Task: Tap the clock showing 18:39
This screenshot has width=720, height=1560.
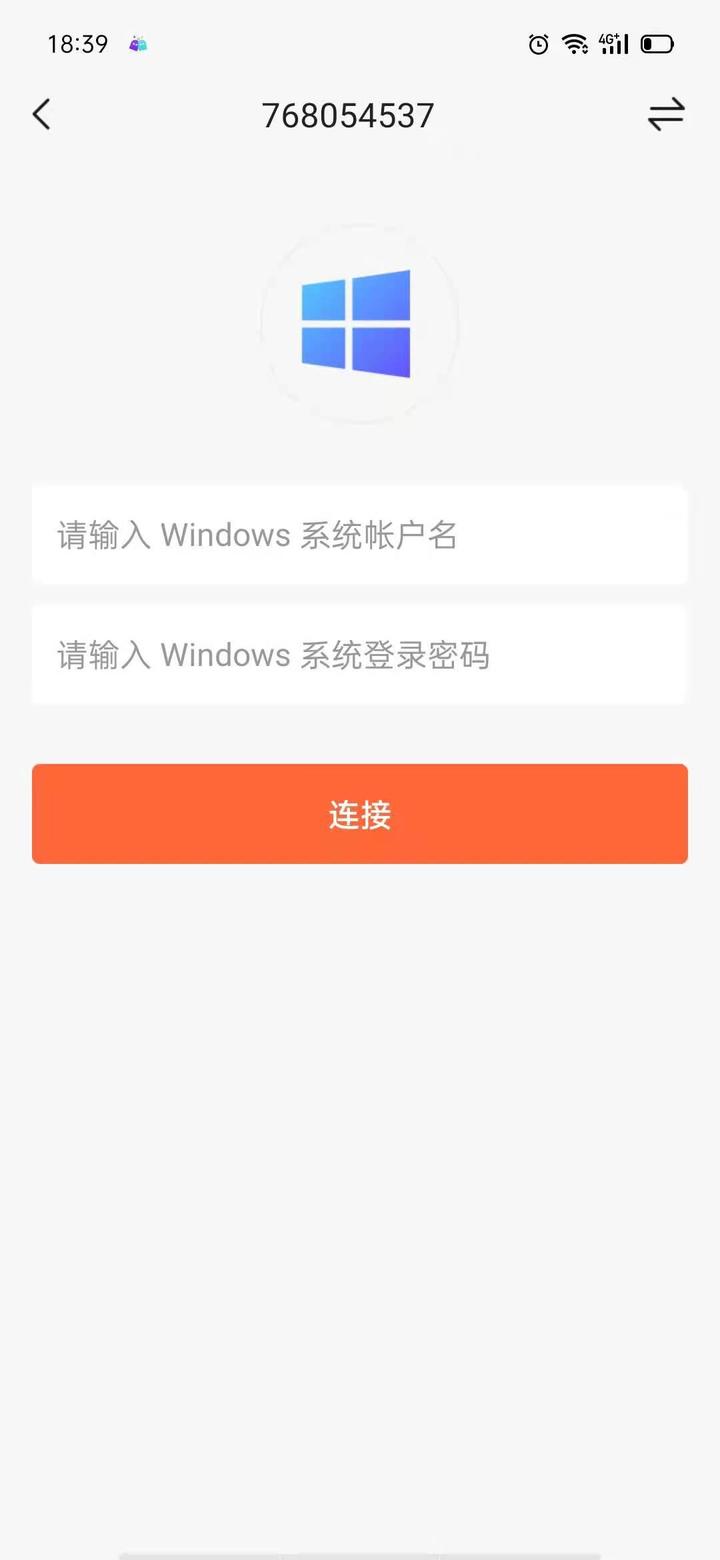Action: 76,43
